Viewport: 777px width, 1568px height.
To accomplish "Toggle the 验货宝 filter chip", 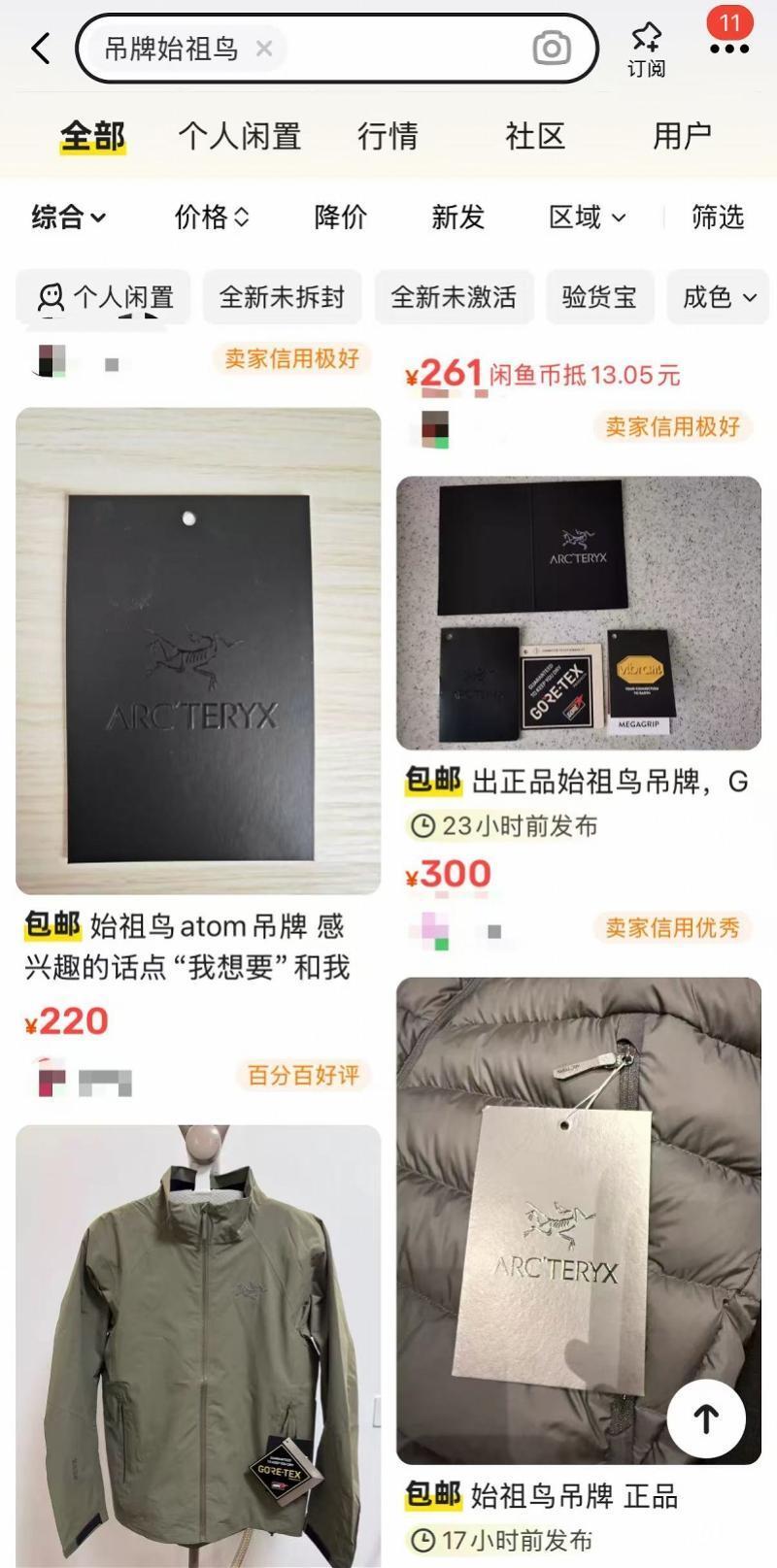I will point(599,297).
